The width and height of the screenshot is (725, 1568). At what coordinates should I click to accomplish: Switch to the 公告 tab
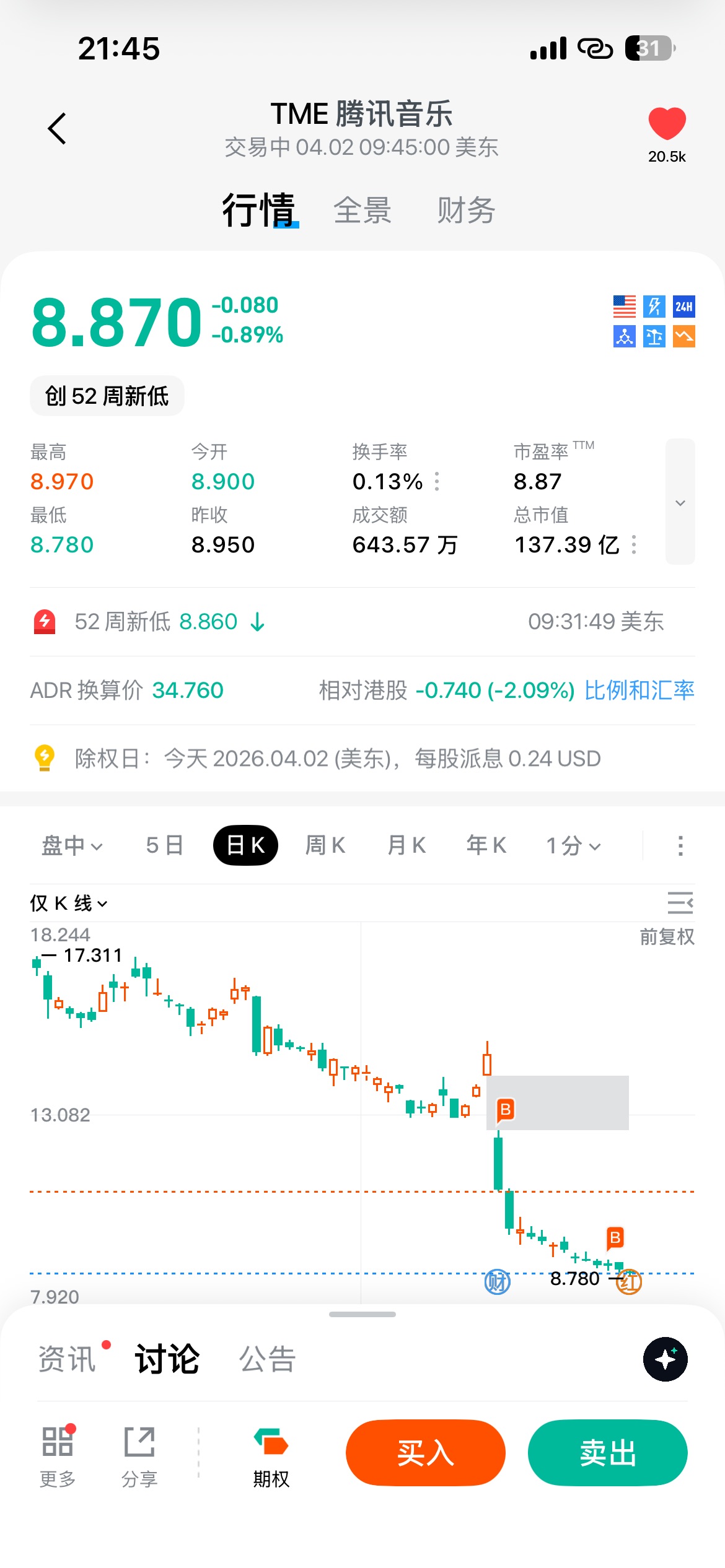268,1359
